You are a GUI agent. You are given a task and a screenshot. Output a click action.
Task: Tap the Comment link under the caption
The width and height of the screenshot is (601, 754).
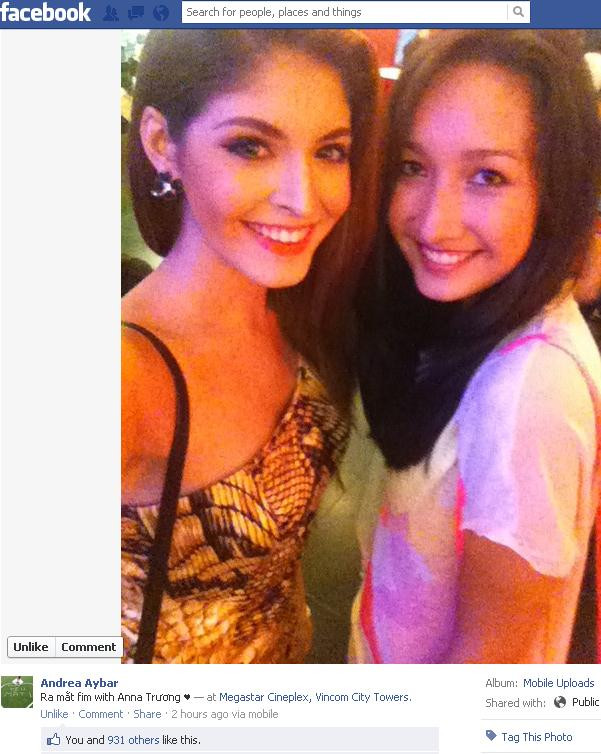(100, 714)
